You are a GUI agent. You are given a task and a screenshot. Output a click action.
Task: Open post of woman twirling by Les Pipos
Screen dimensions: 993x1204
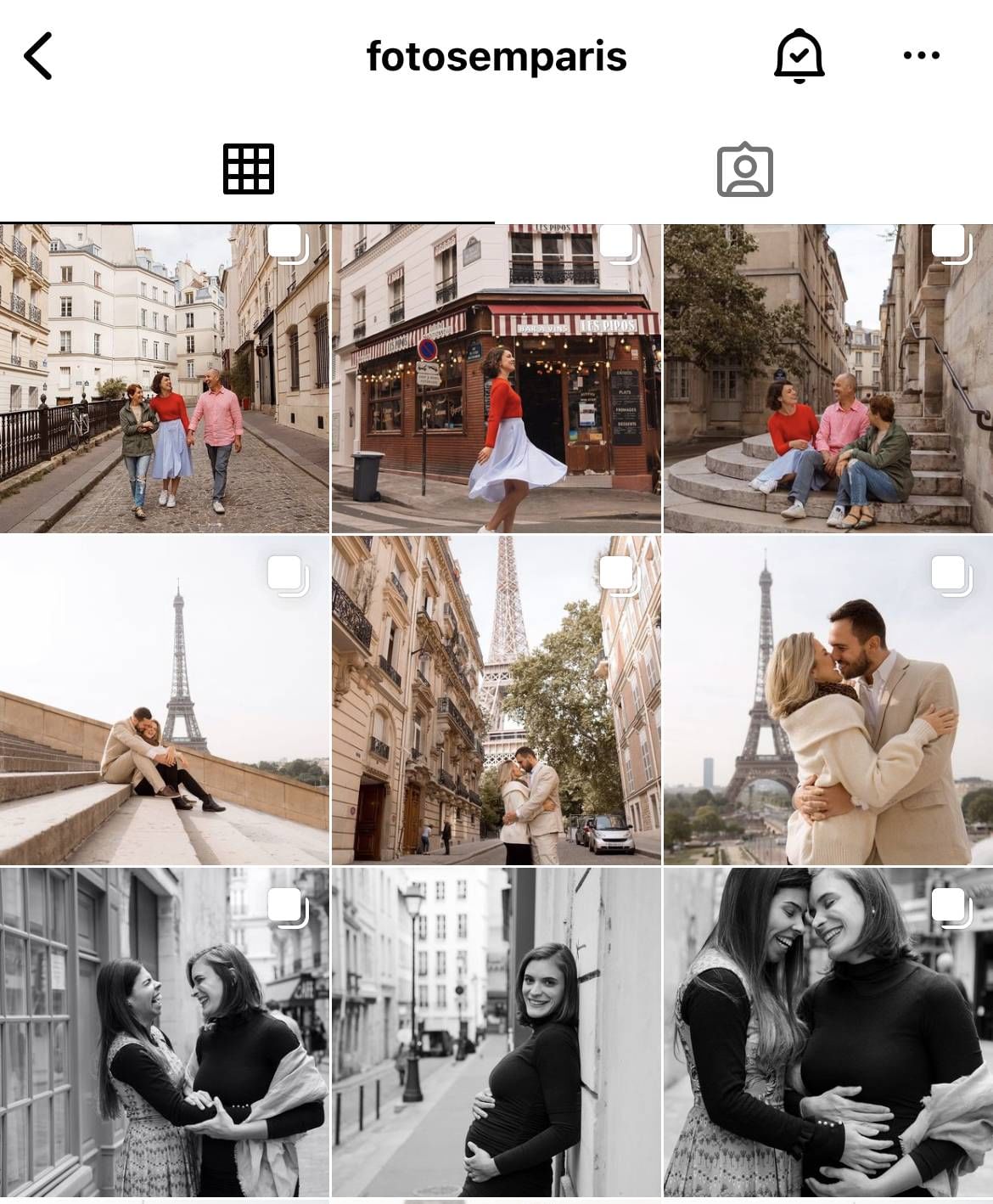(496, 379)
